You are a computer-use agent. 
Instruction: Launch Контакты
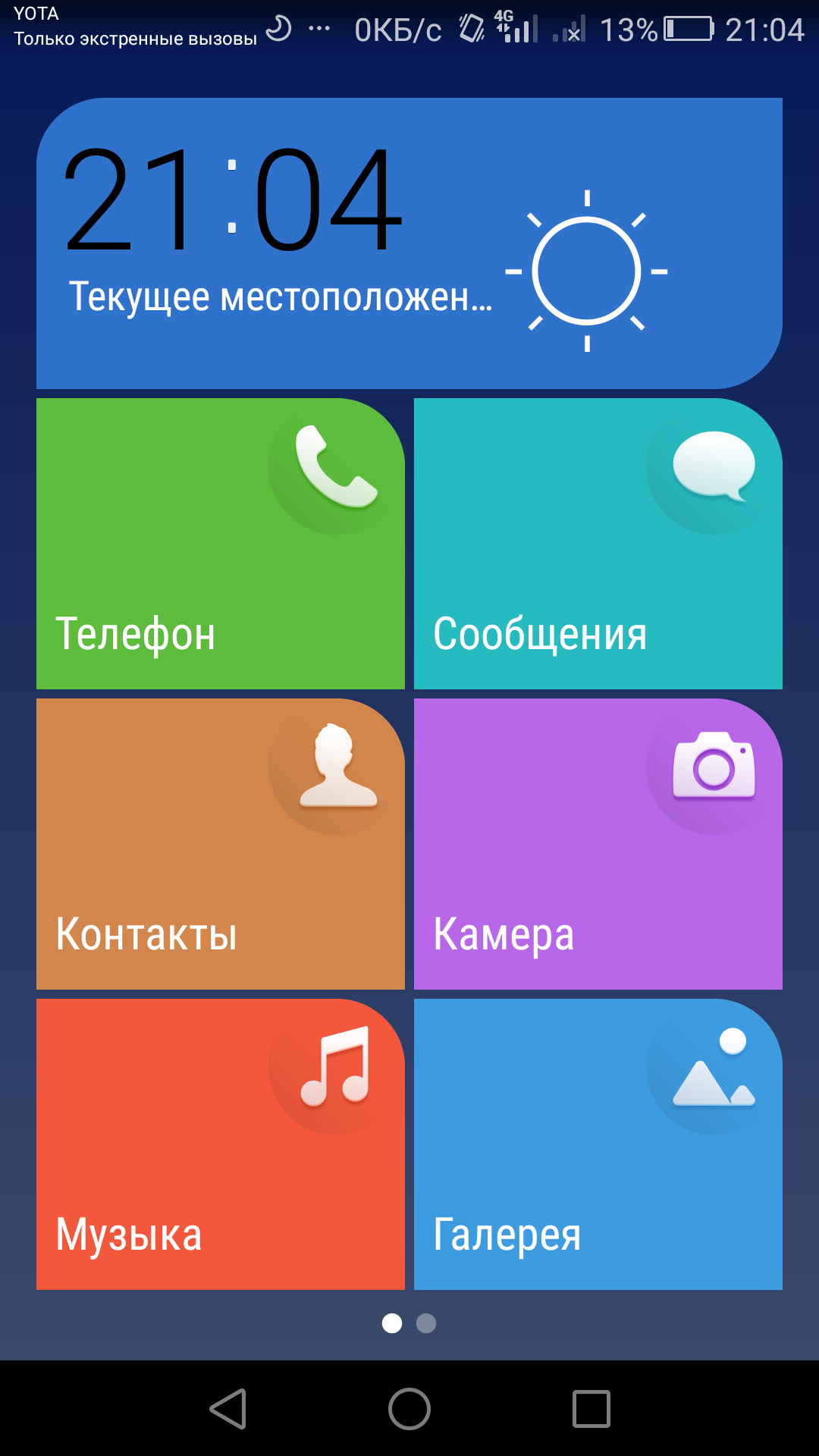pyautogui.click(x=220, y=843)
